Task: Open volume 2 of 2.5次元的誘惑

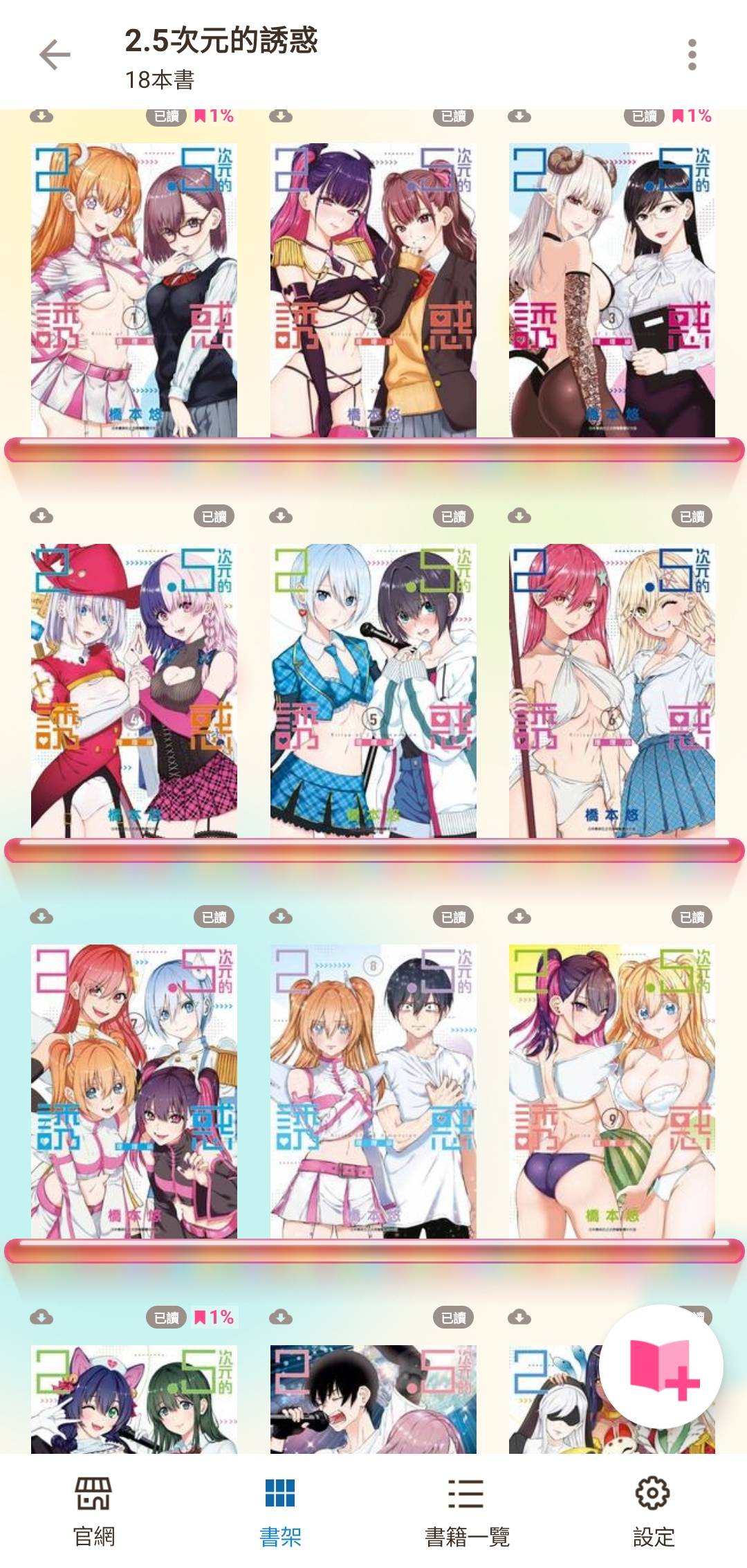Action: point(373,290)
